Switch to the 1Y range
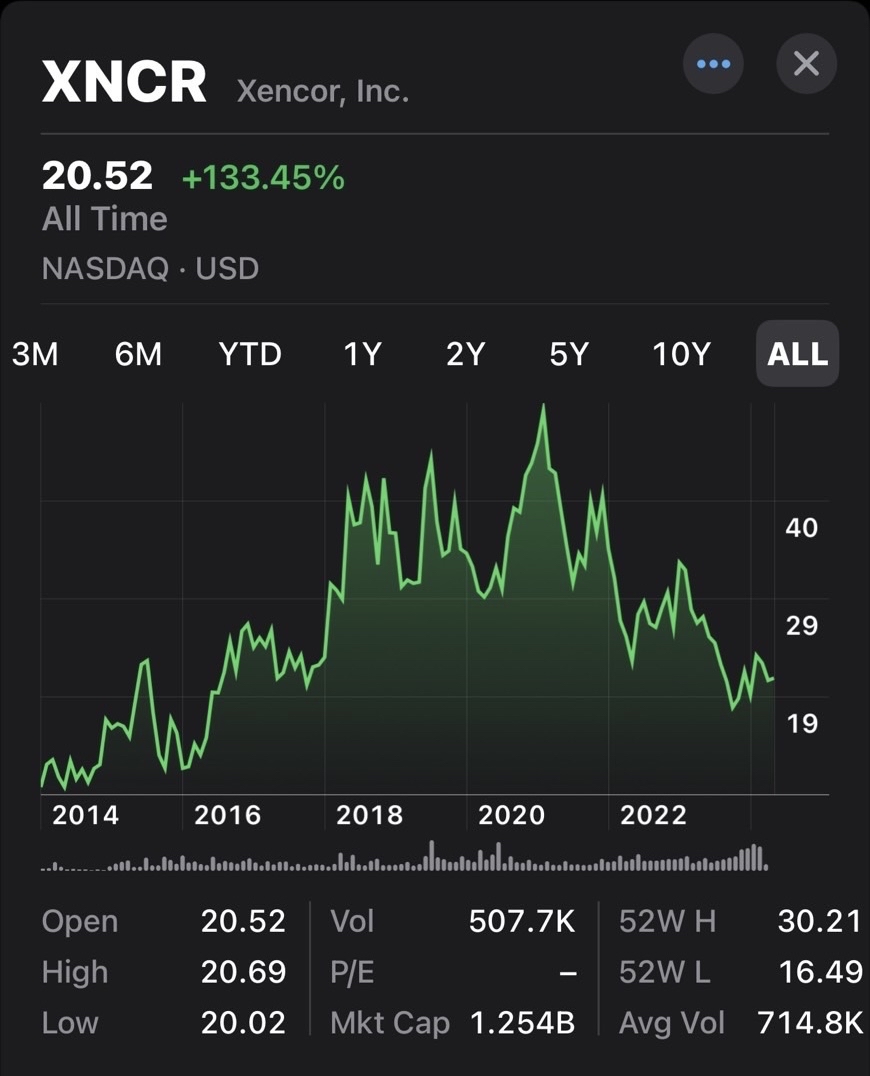Viewport: 870px width, 1076px height. tap(362, 354)
